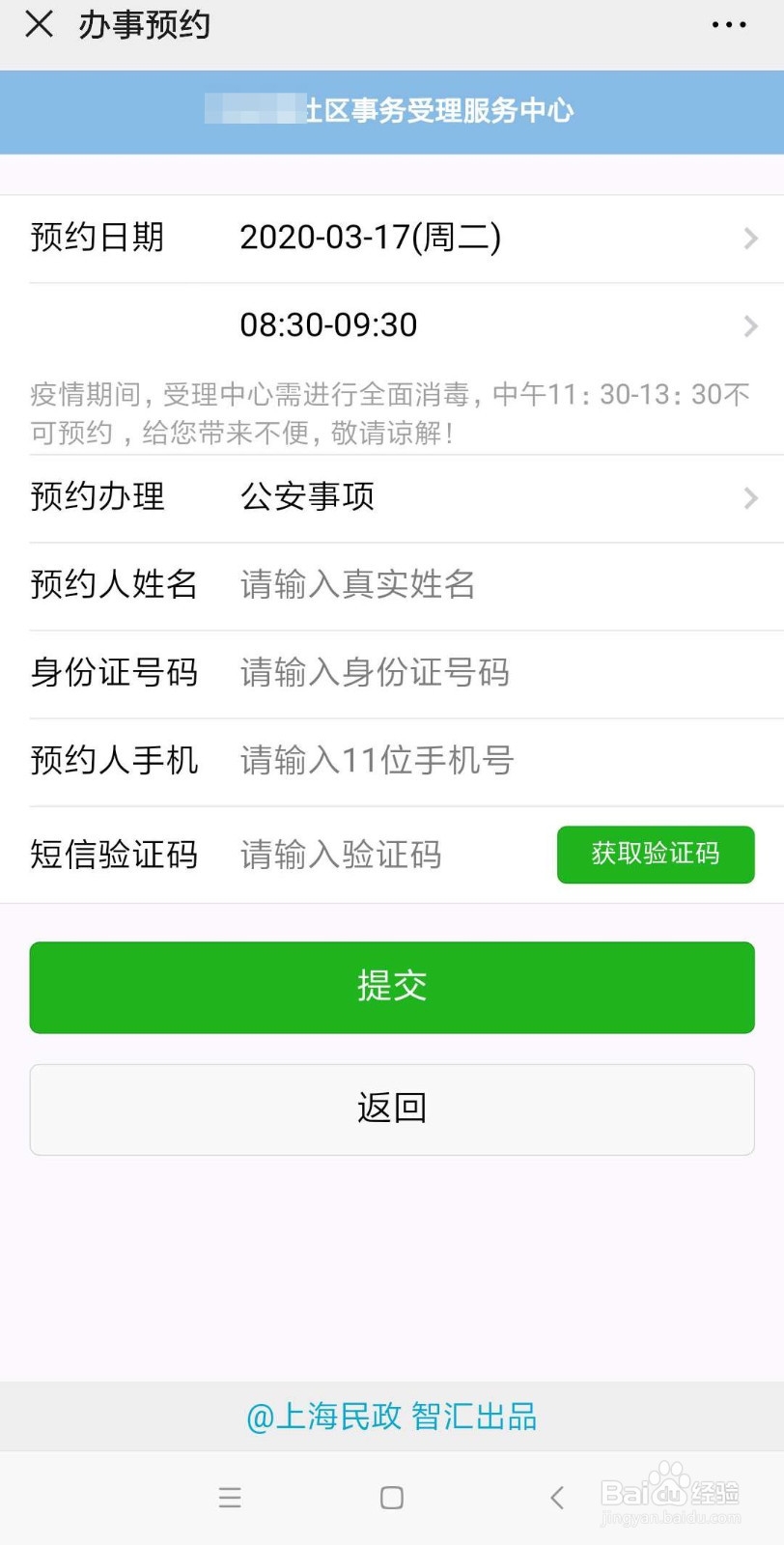Tap the Android home button
Viewport: 784px width, 1545px height.
[391, 1498]
